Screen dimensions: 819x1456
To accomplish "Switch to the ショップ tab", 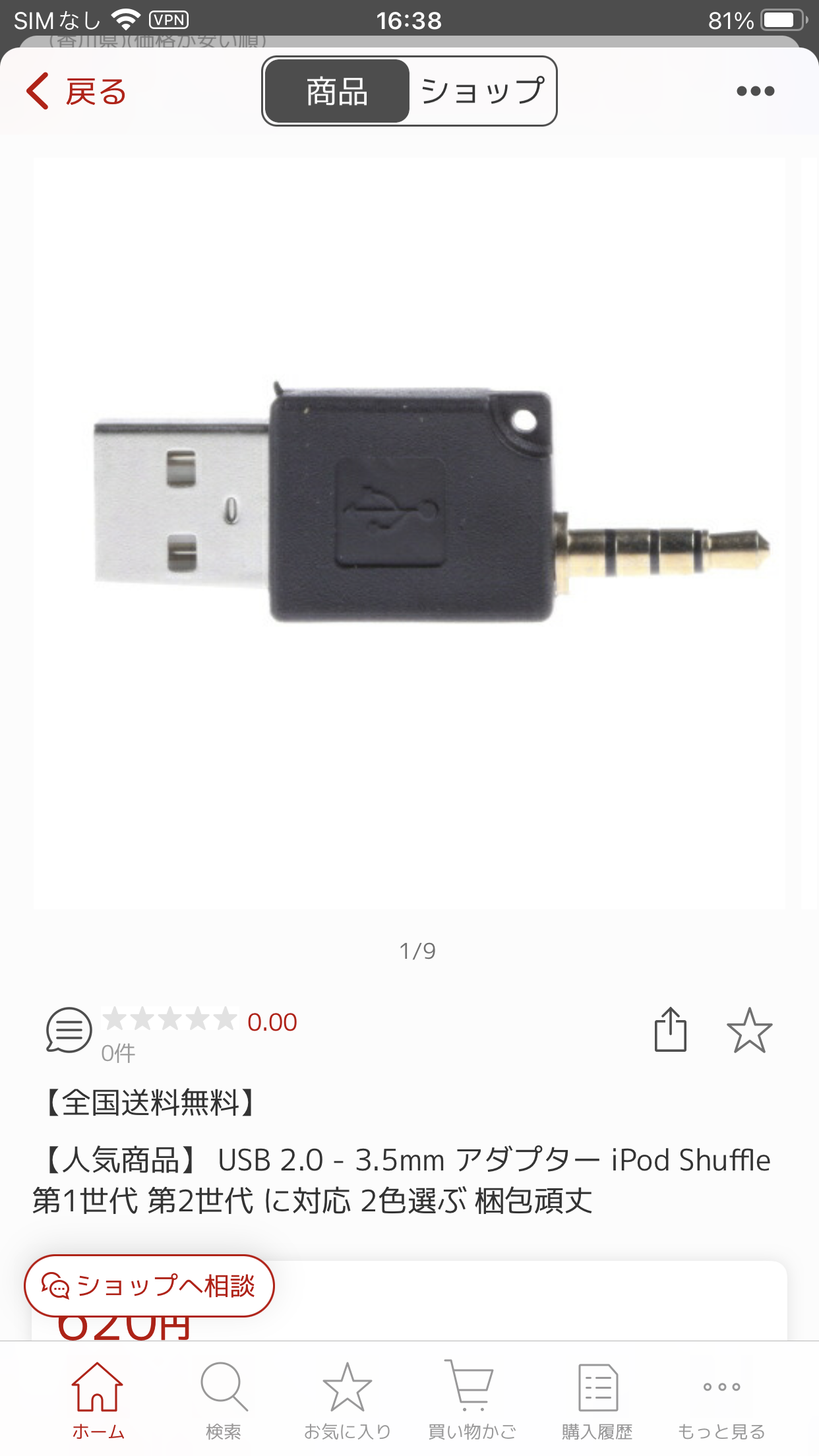I will (482, 91).
